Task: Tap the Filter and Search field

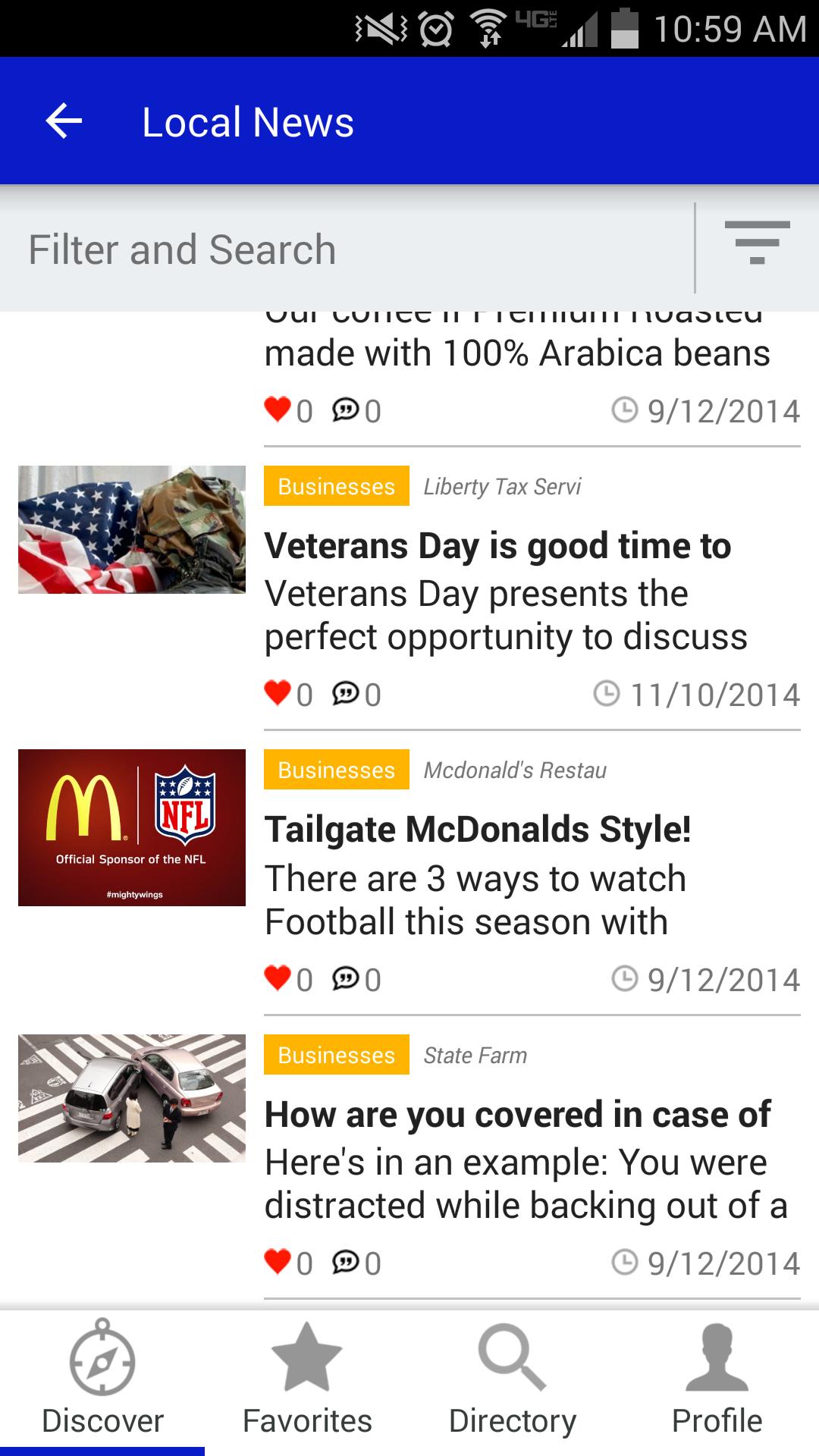Action: 349,249
